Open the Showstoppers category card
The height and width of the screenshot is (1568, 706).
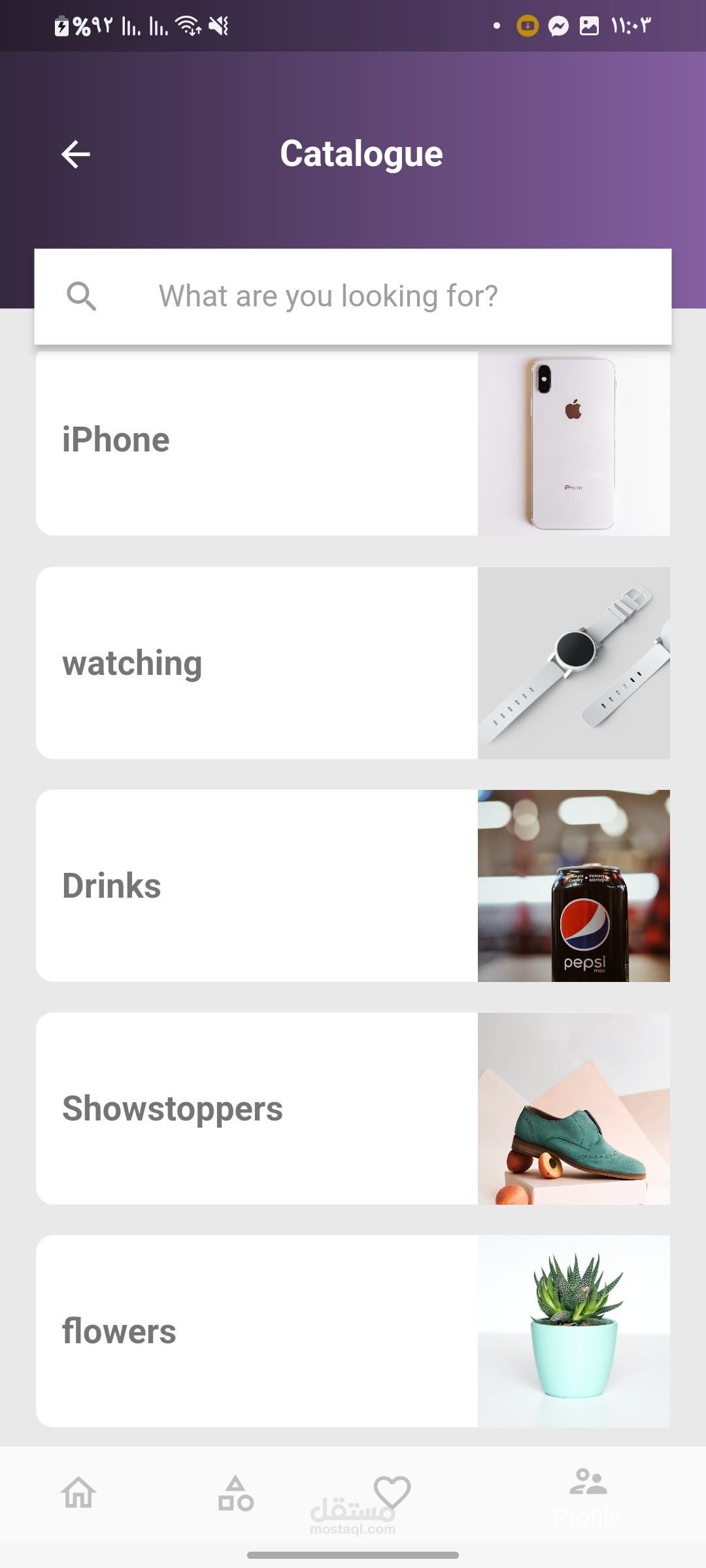[353, 1108]
